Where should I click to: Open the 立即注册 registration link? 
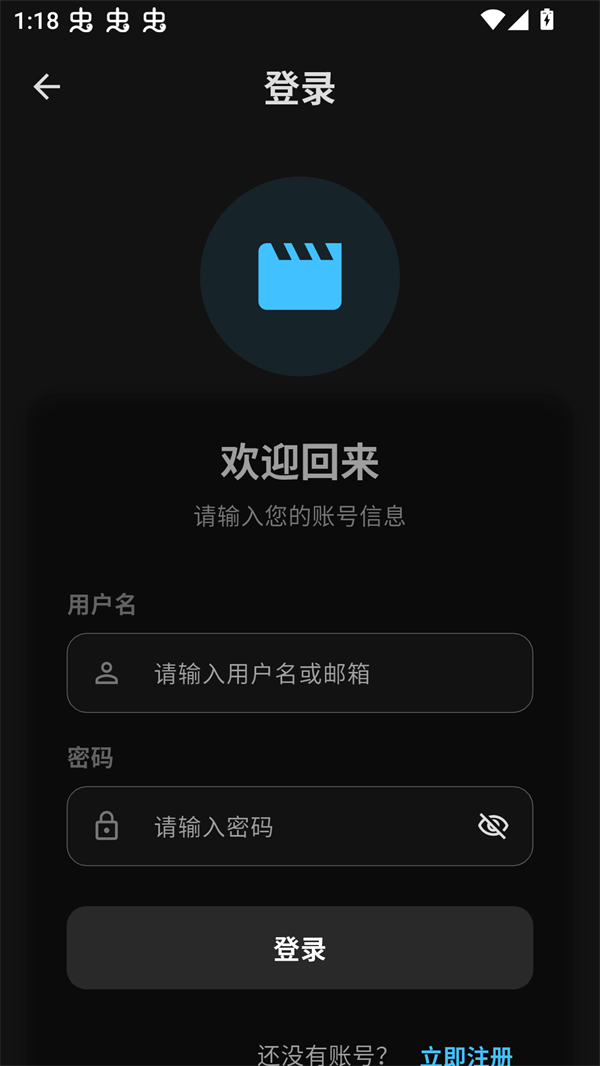tap(466, 1056)
